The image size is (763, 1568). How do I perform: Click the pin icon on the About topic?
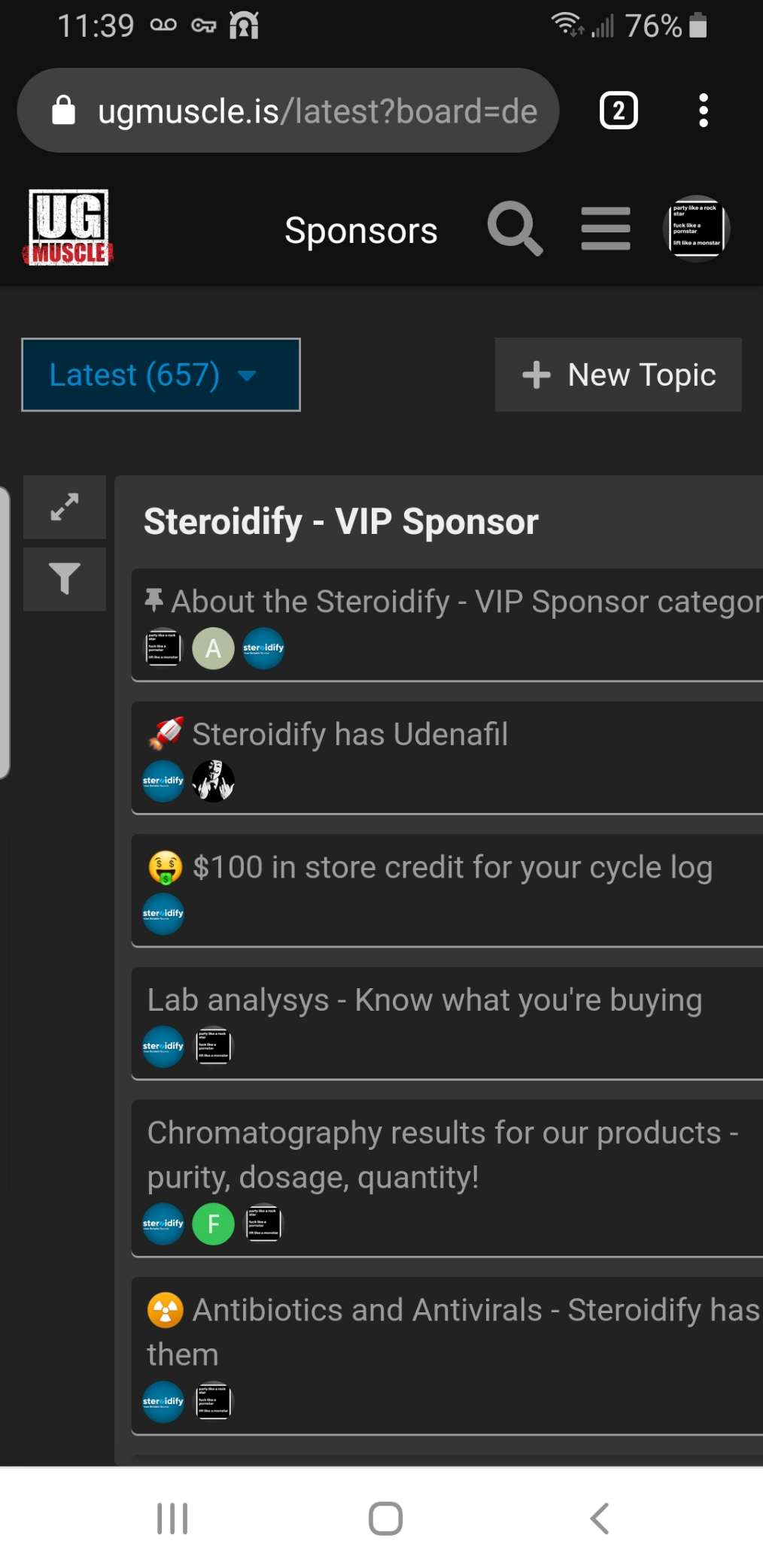pos(155,598)
